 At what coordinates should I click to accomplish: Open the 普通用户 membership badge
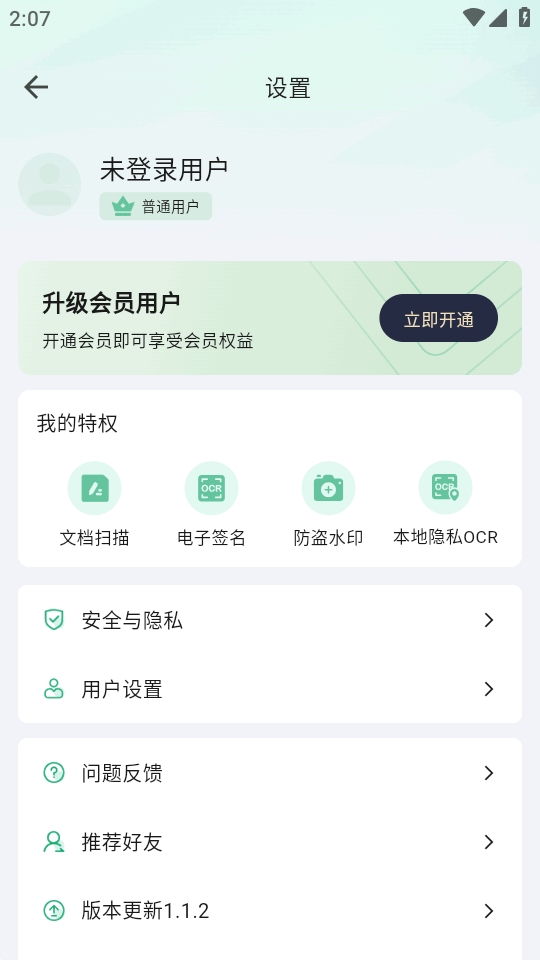(156, 206)
